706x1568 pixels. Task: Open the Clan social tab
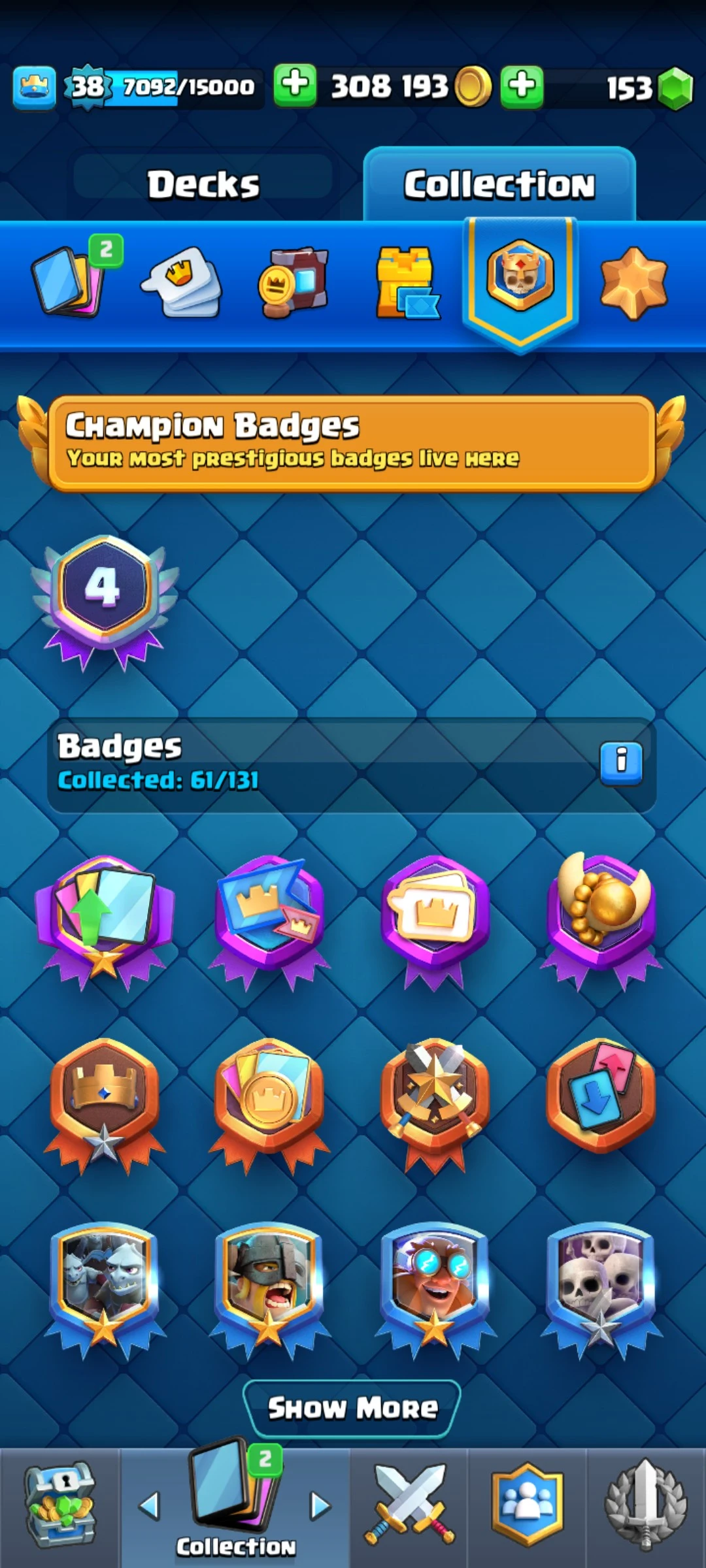527,1505
